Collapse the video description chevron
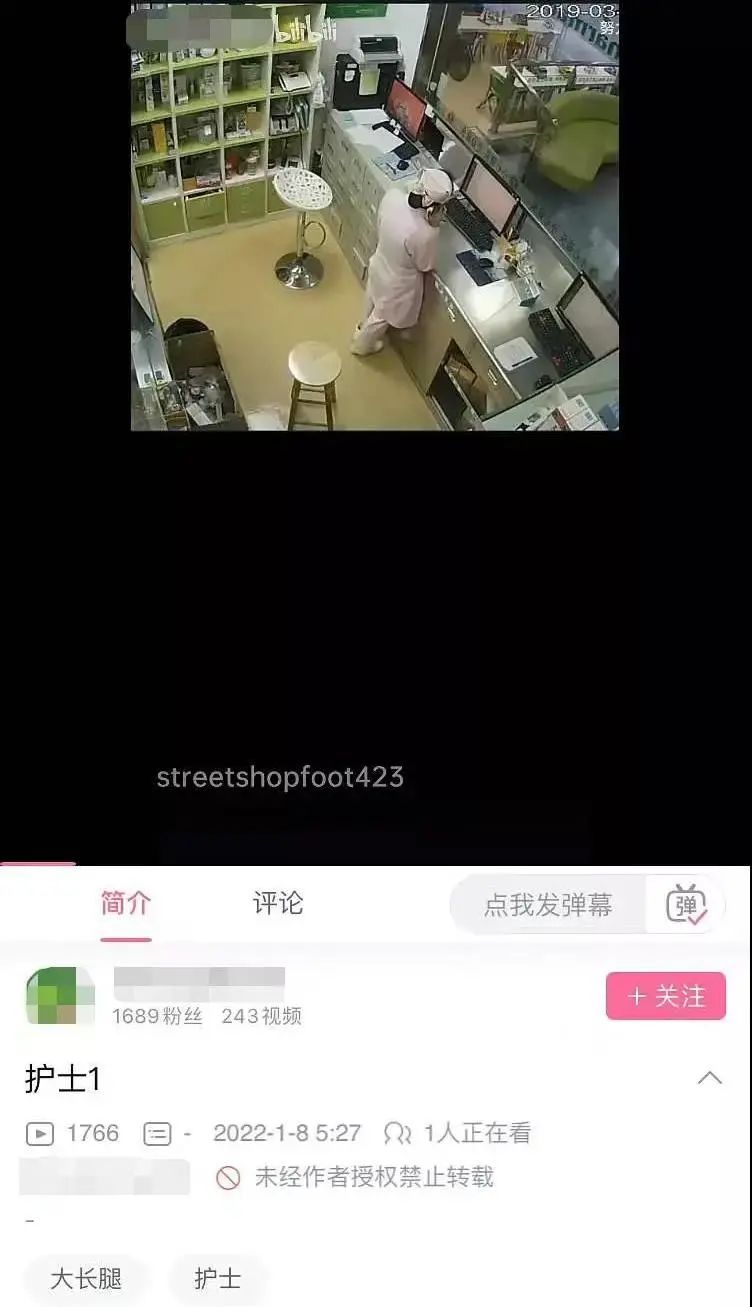 [x=709, y=1078]
